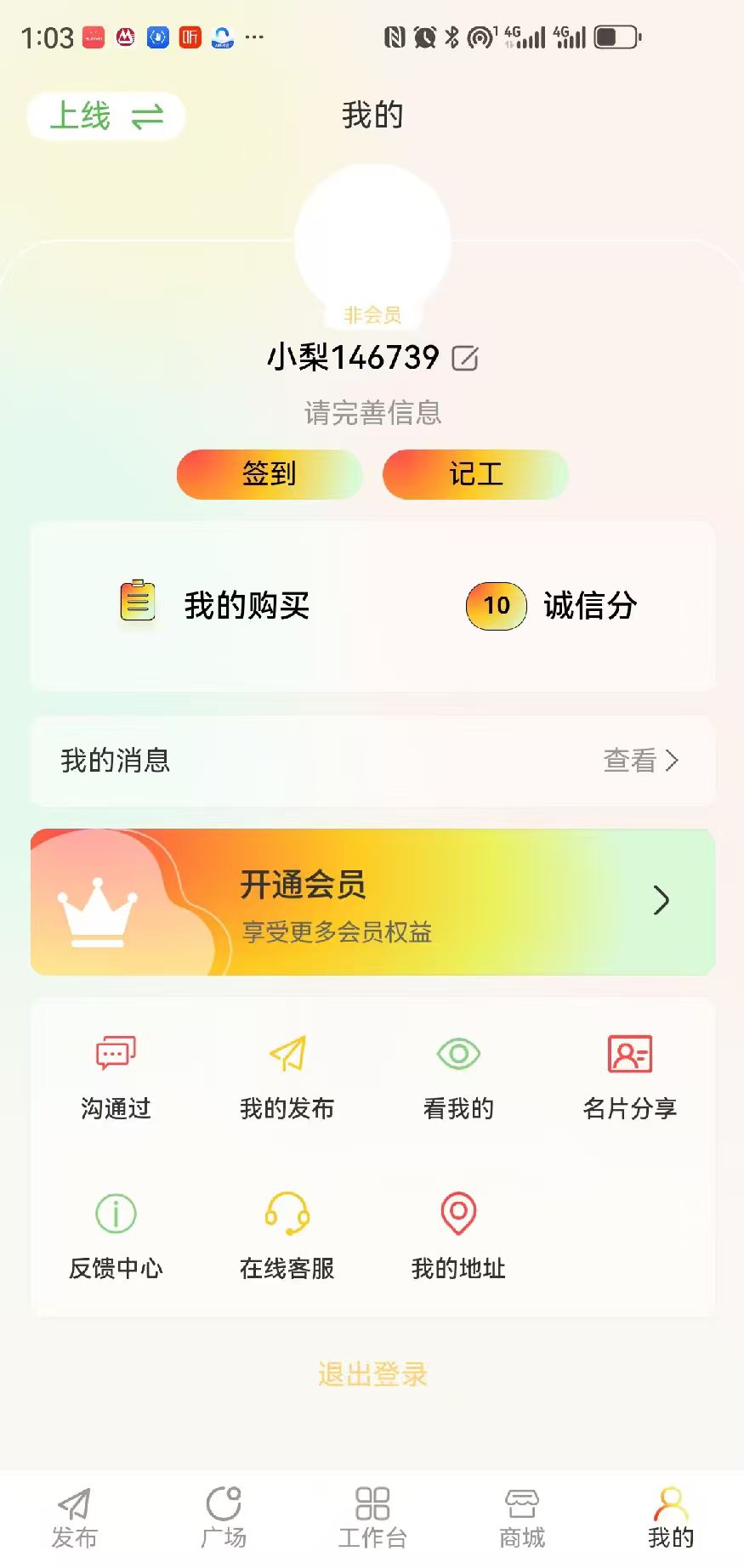Click the 我的购买 clipboard icon
The width and height of the screenshot is (744, 1568).
[x=137, y=604]
